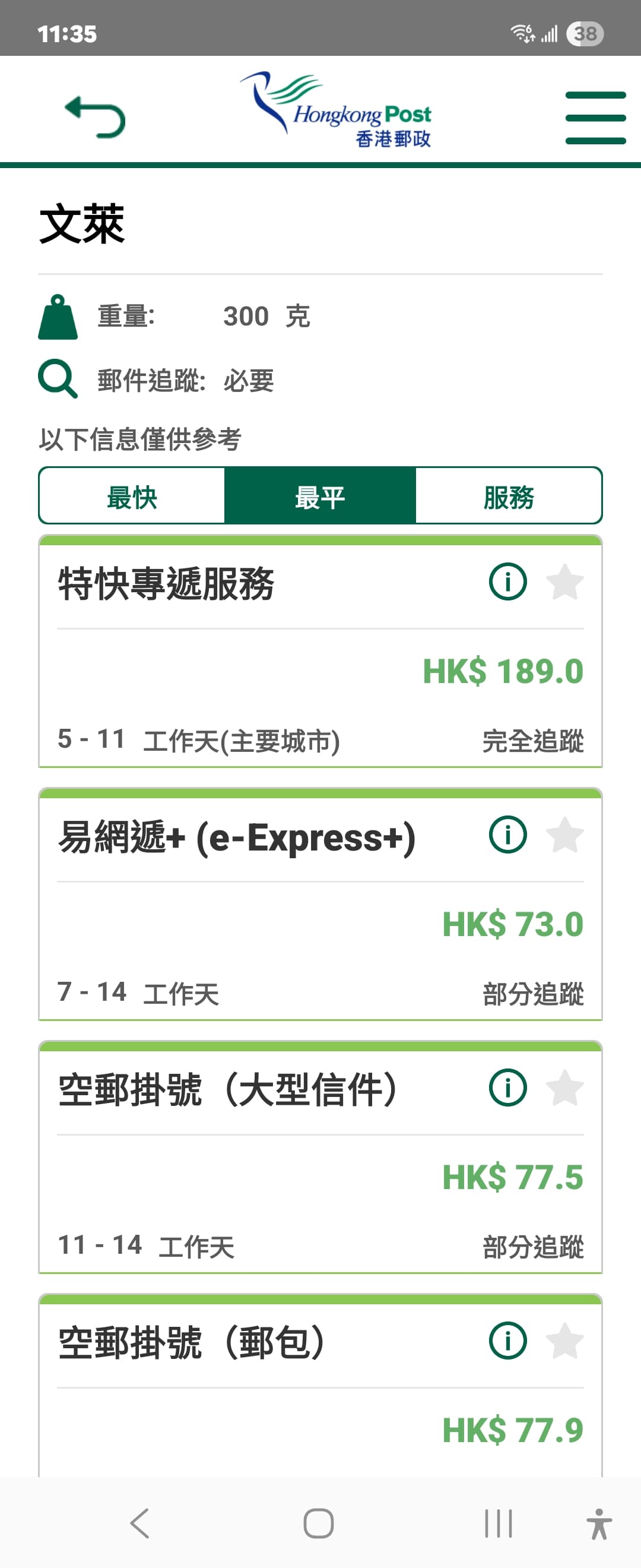Mark 空郵掛號（大型信件） as favorite

click(x=564, y=1088)
